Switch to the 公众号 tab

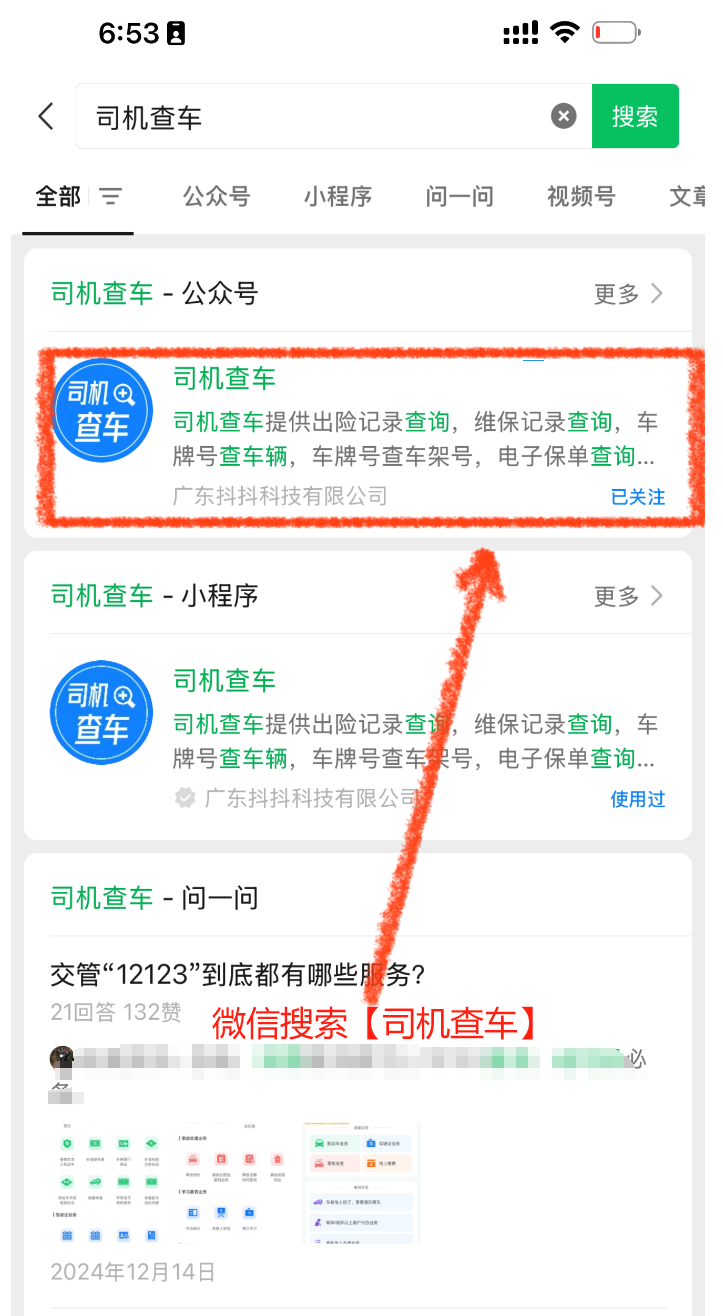tap(216, 196)
